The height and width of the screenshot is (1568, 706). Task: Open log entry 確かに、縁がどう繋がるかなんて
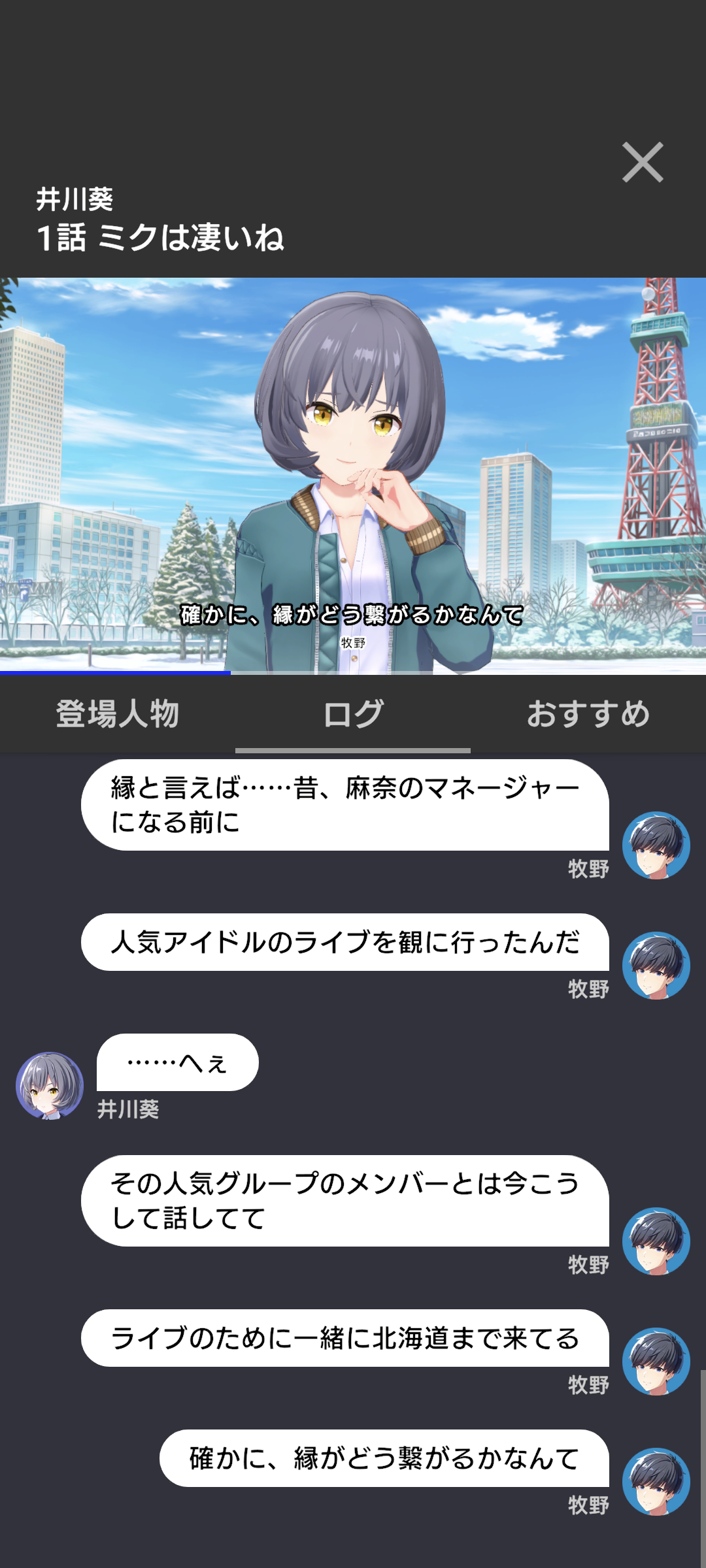[x=384, y=1458]
